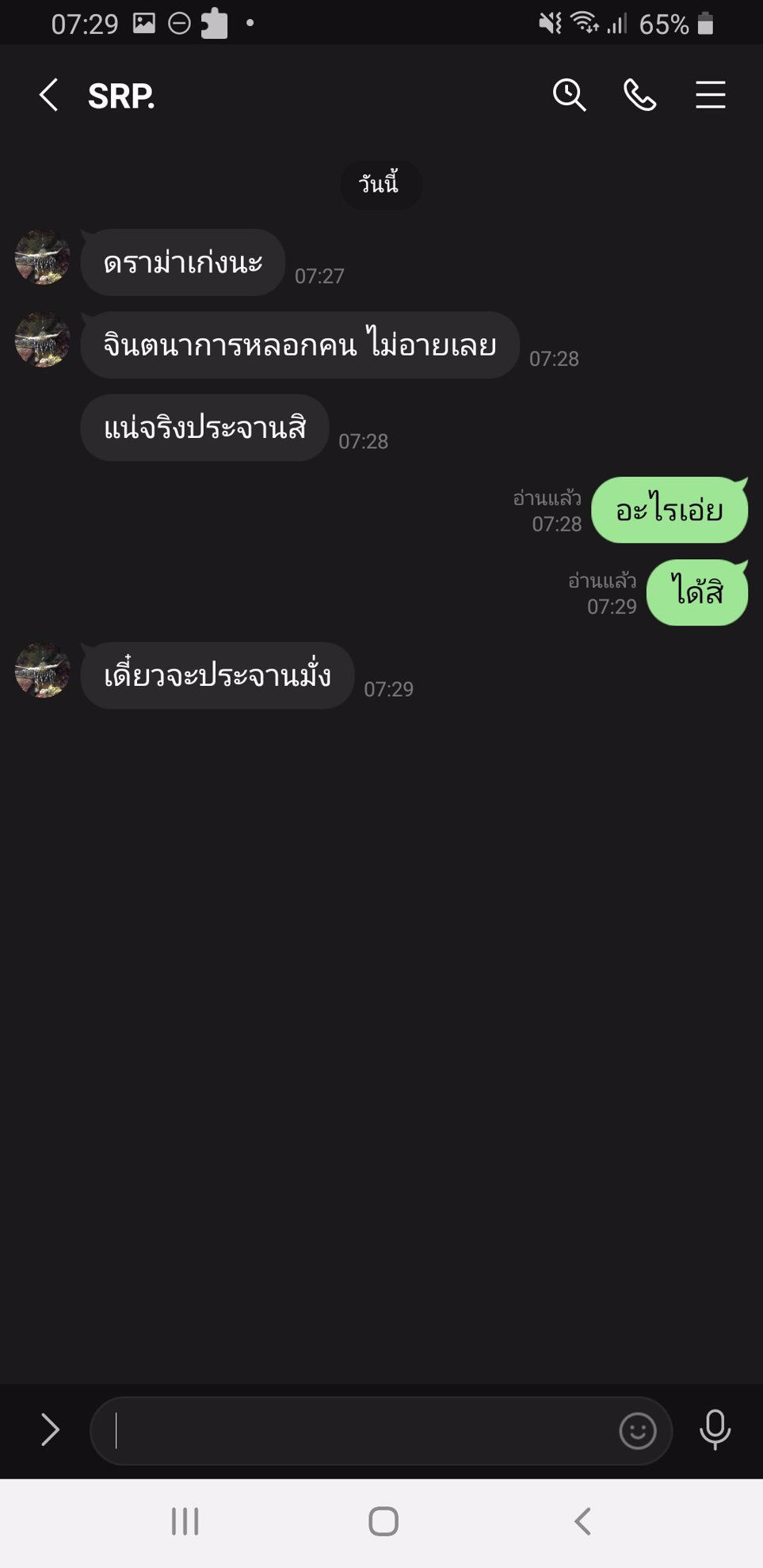
Task: Open the recent apps view
Action: point(185,1521)
